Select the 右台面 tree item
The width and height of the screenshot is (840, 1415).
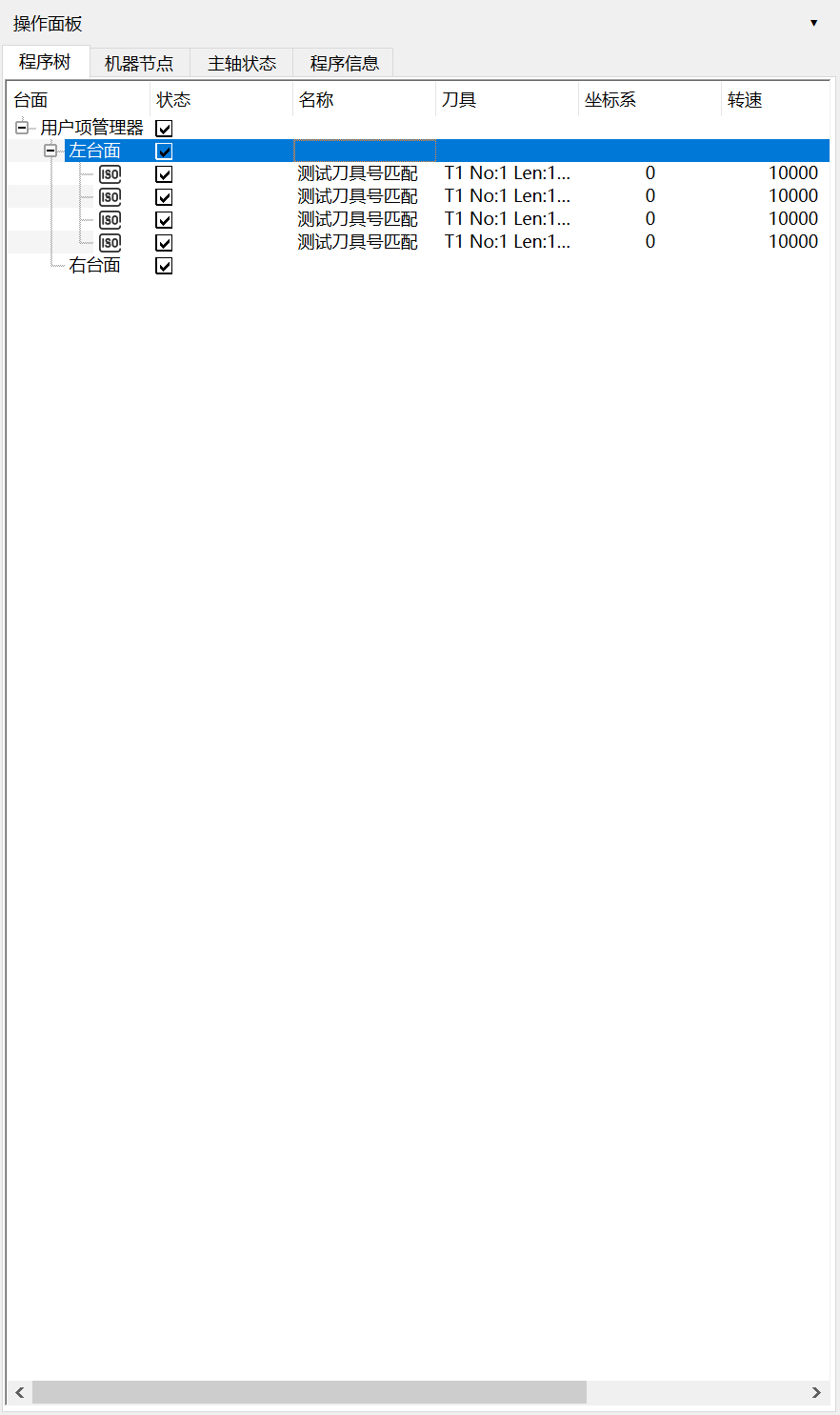(x=94, y=266)
